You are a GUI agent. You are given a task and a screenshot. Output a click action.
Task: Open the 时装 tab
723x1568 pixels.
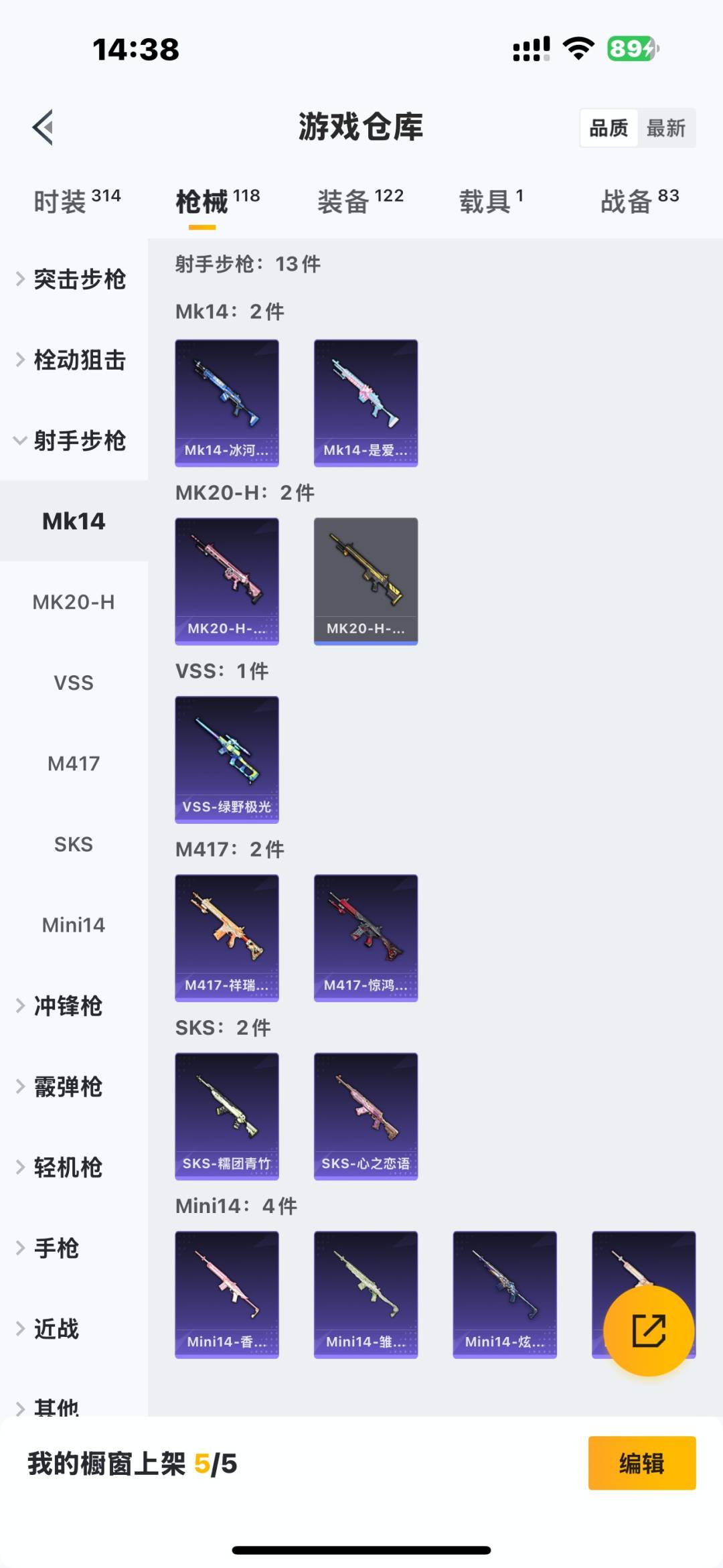pyautogui.click(x=60, y=198)
